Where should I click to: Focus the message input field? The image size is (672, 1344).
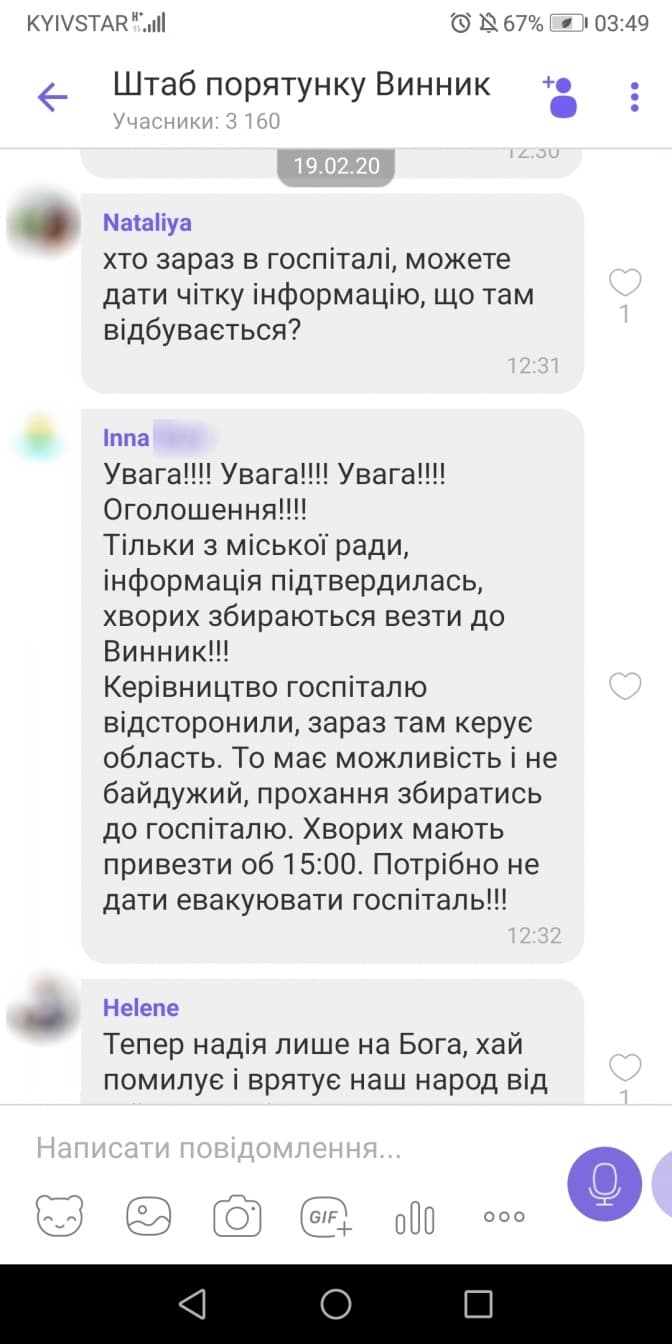[x=290, y=1147]
